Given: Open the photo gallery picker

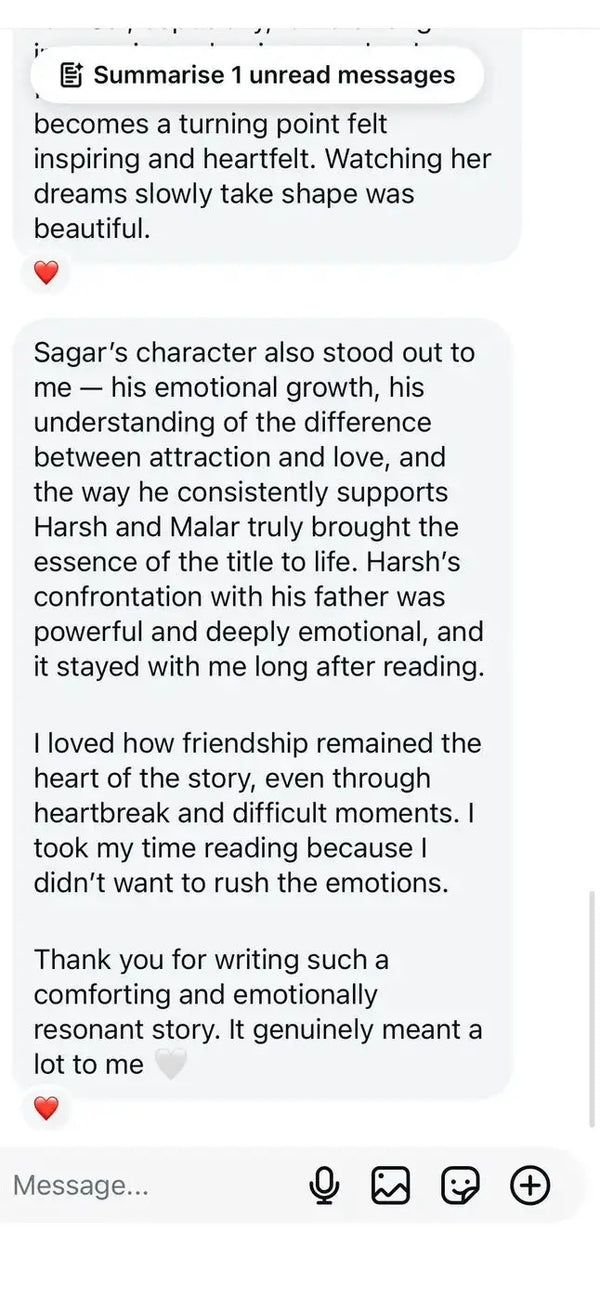Looking at the screenshot, I should coord(391,1186).
